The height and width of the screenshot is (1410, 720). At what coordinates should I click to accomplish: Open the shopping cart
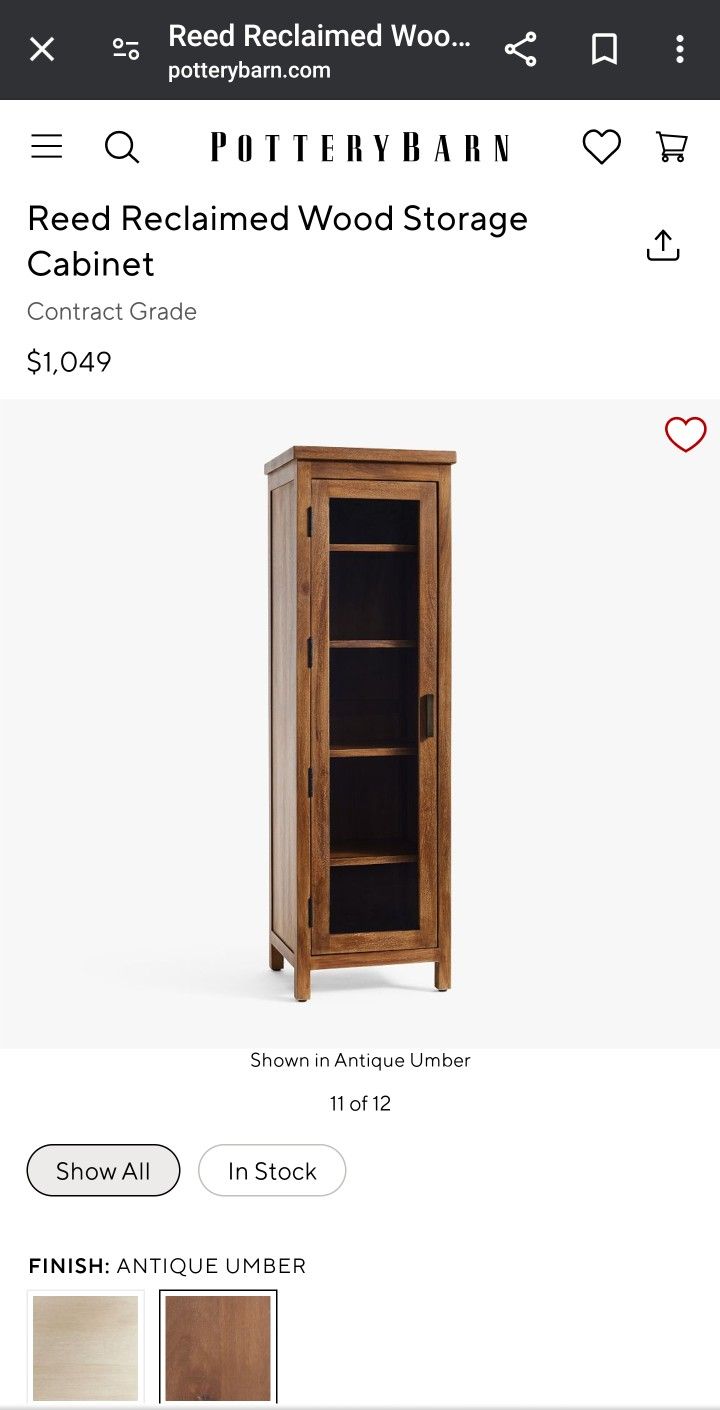pyautogui.click(x=672, y=146)
